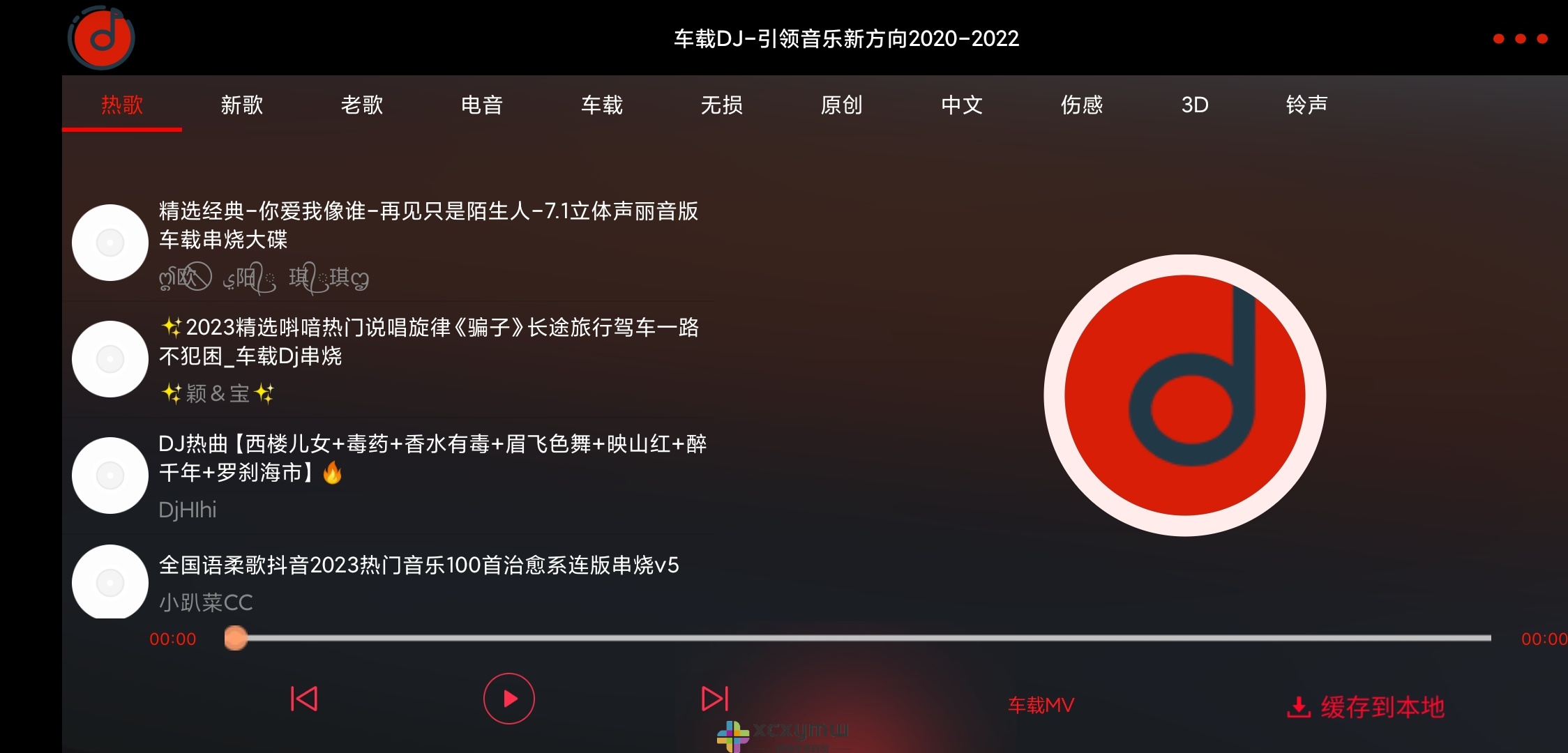Select the 电音 tab
Screen dimensions: 1568x753
(482, 105)
